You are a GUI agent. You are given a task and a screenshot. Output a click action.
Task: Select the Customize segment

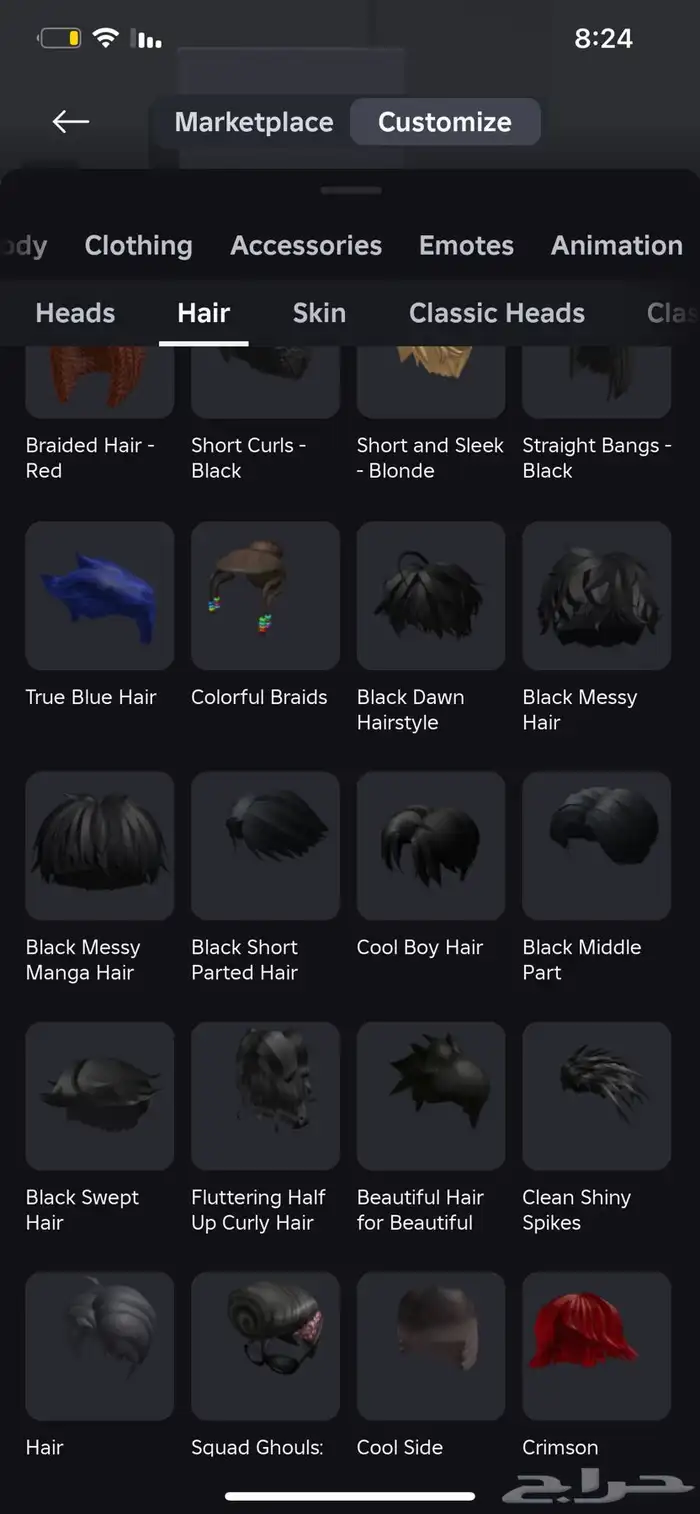(445, 122)
